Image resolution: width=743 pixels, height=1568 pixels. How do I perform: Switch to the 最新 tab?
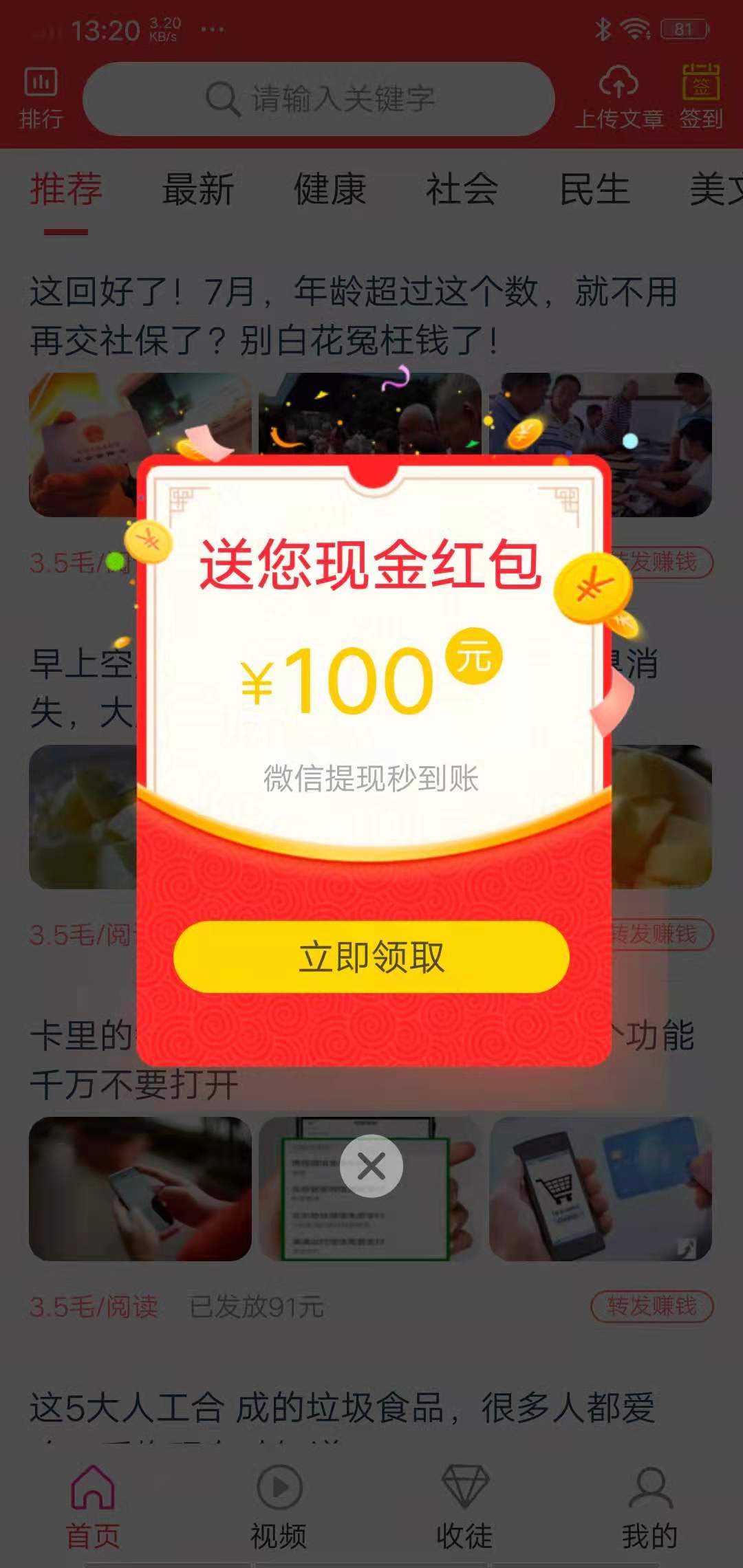click(196, 190)
